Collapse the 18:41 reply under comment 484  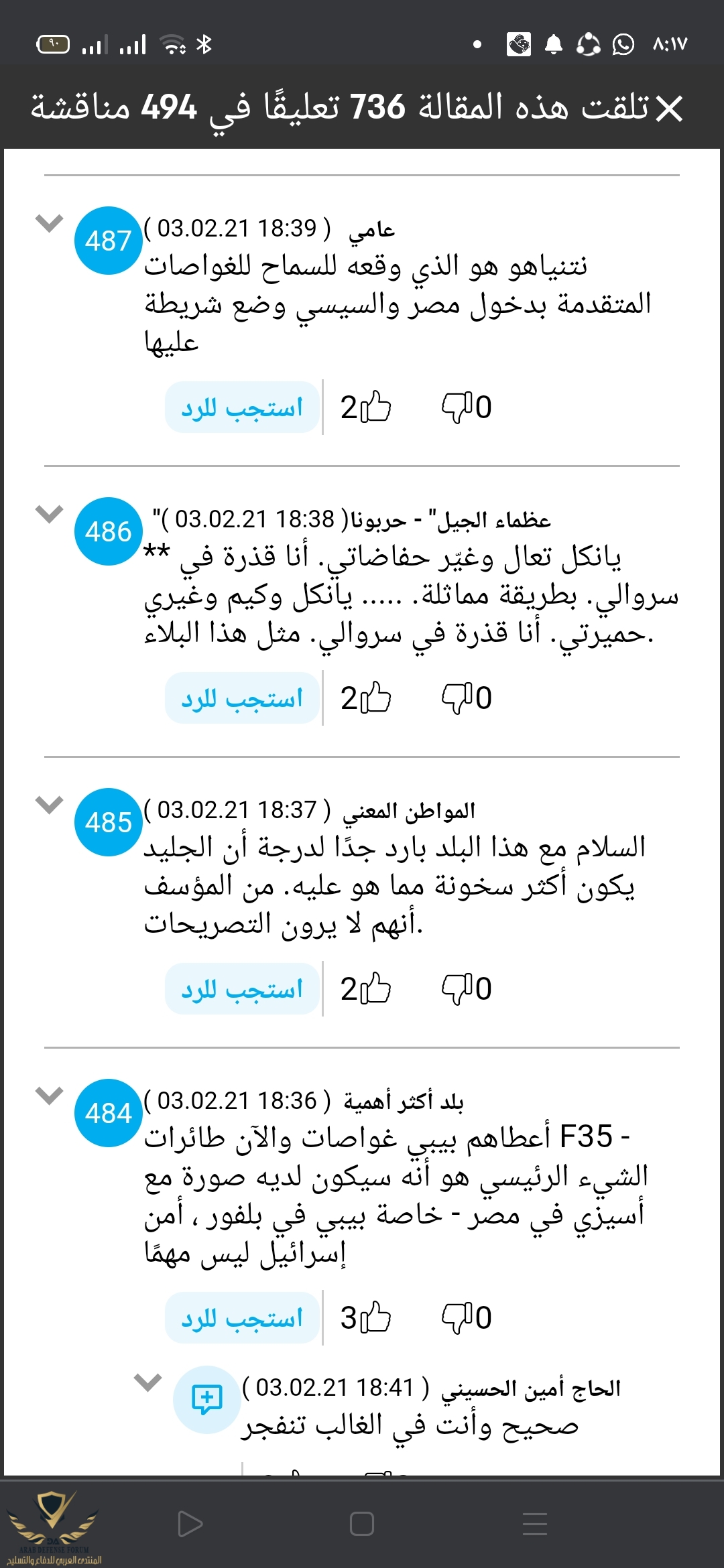[x=147, y=1382]
